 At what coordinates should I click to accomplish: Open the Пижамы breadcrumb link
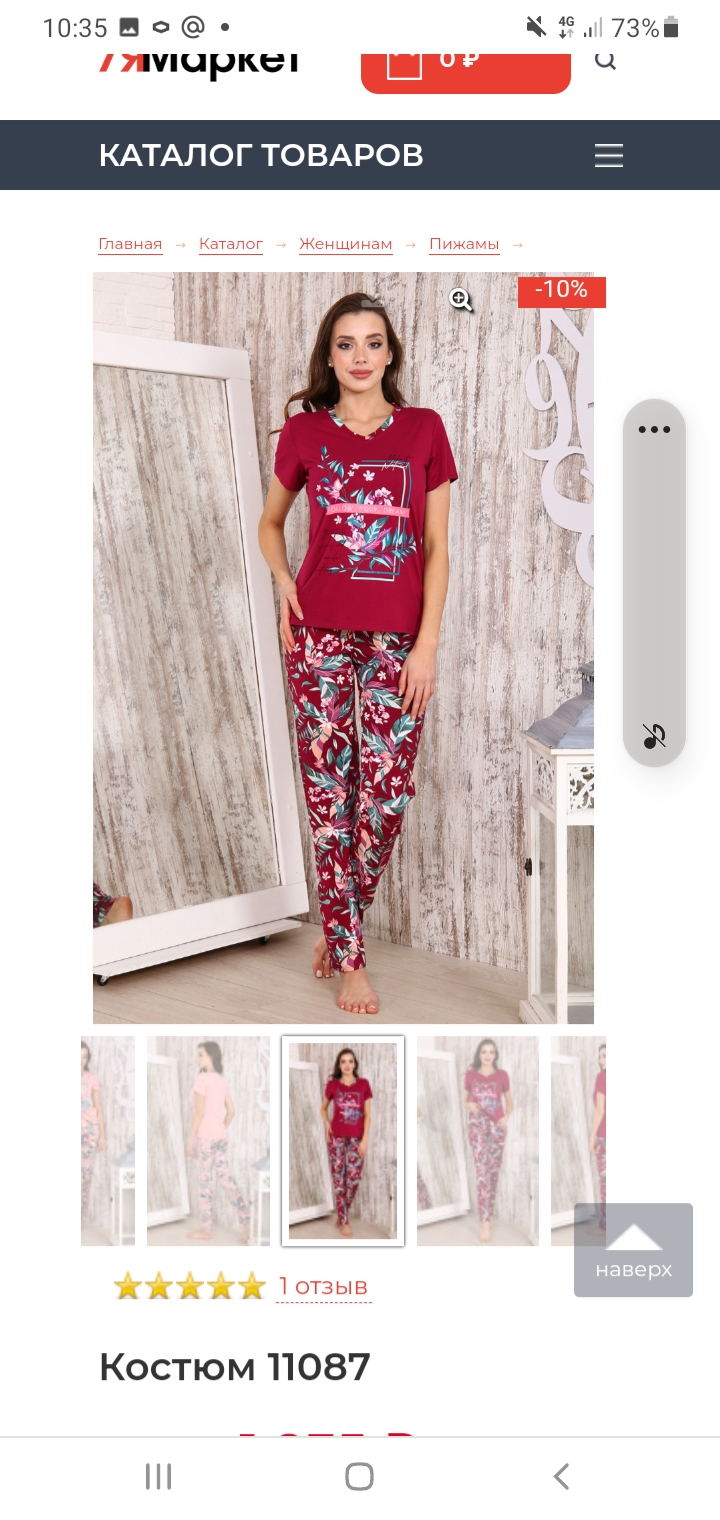coord(464,244)
